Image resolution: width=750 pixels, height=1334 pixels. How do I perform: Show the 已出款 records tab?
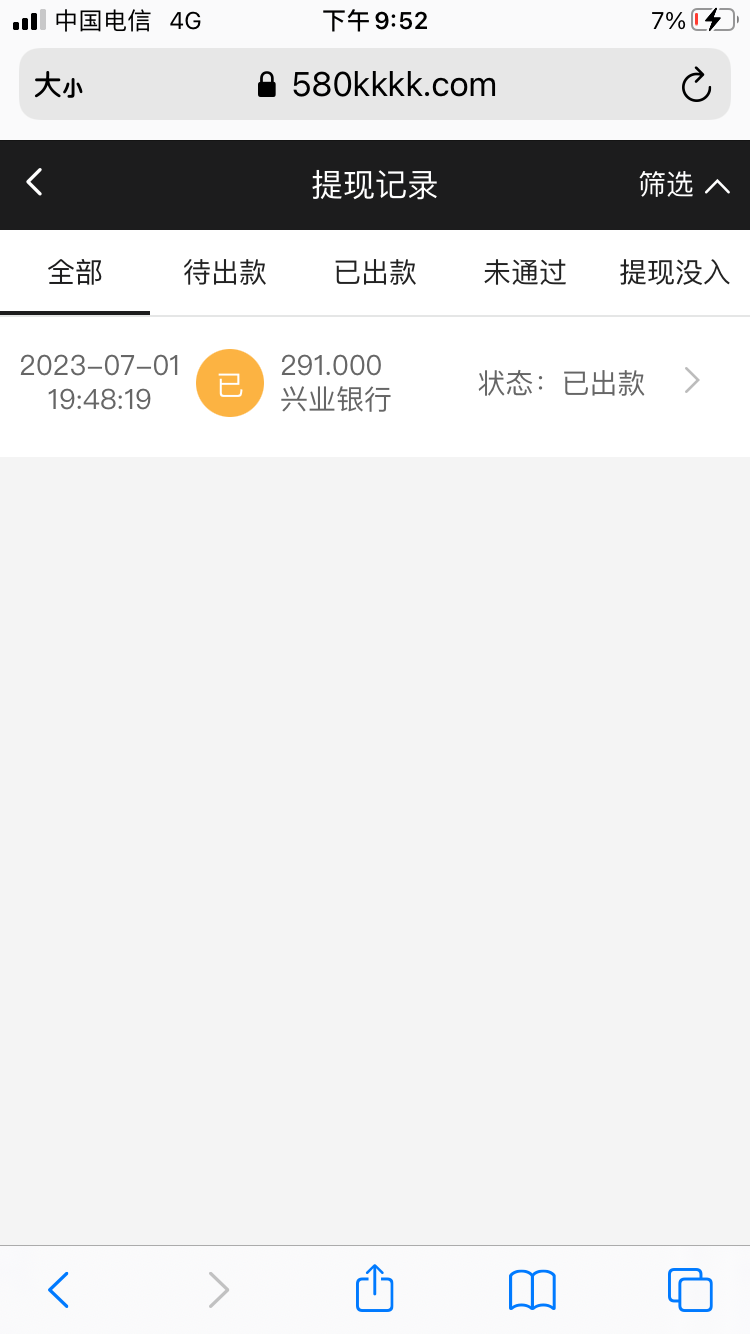[375, 272]
